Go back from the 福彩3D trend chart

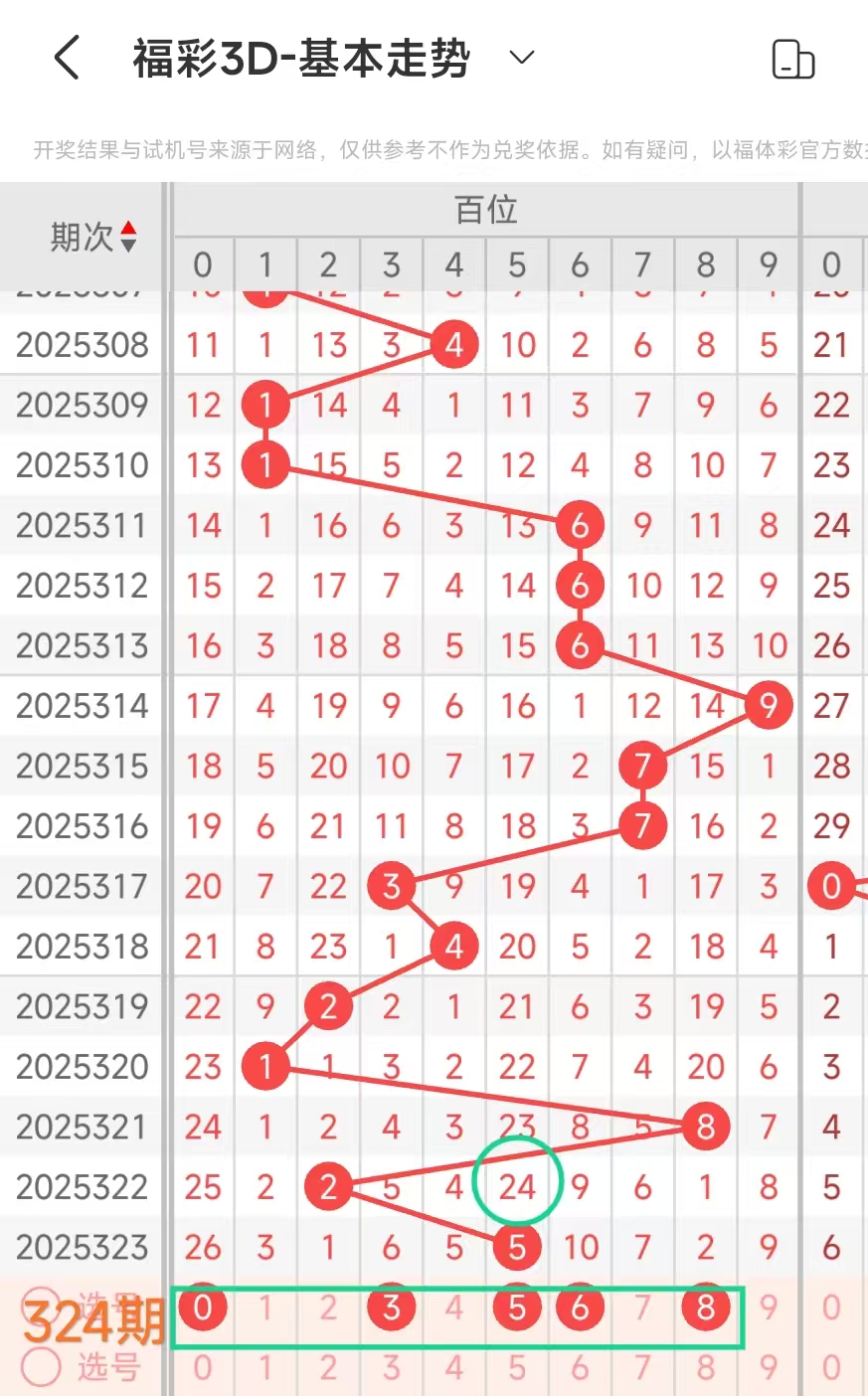(x=67, y=58)
